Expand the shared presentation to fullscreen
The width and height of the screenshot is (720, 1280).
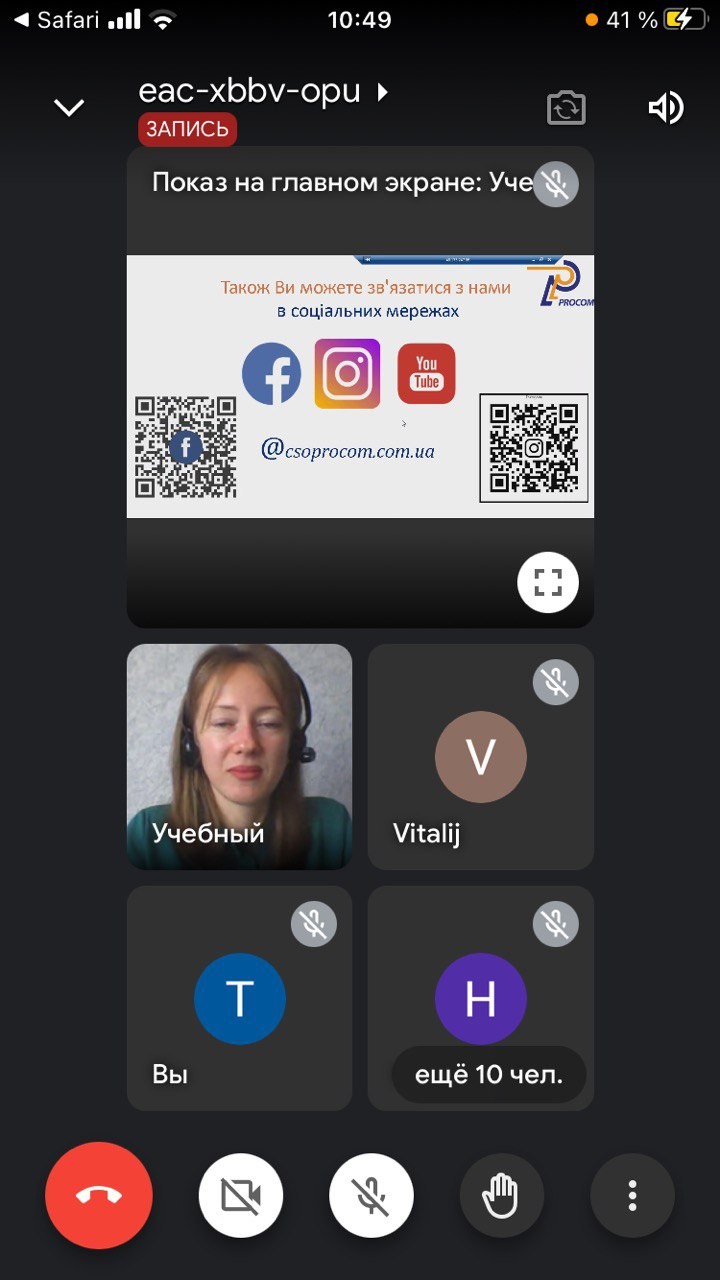(548, 582)
